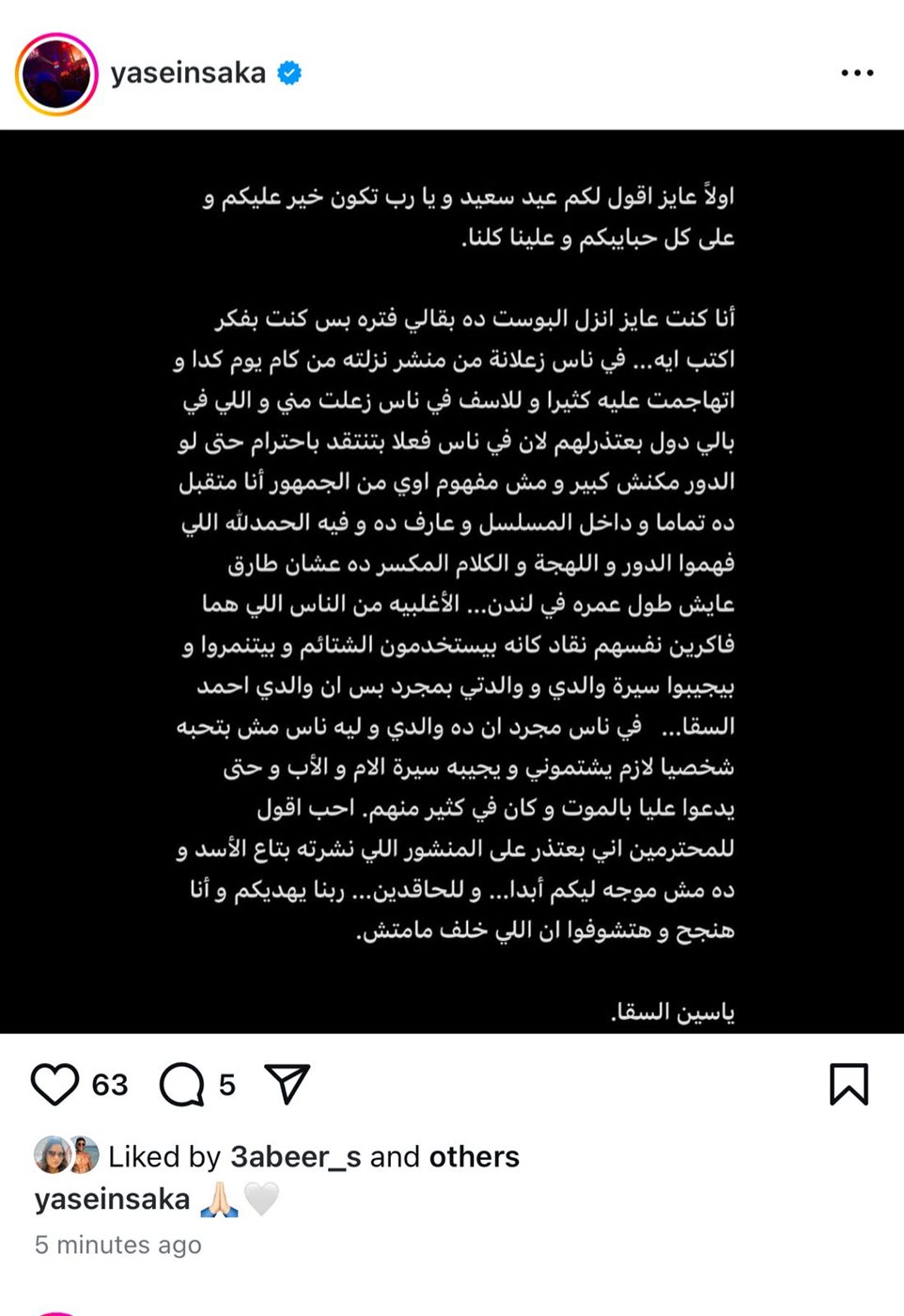Open the full comments thread via the count '5'
Screen dimensions: 904x1316
pyautogui.click(x=224, y=1085)
